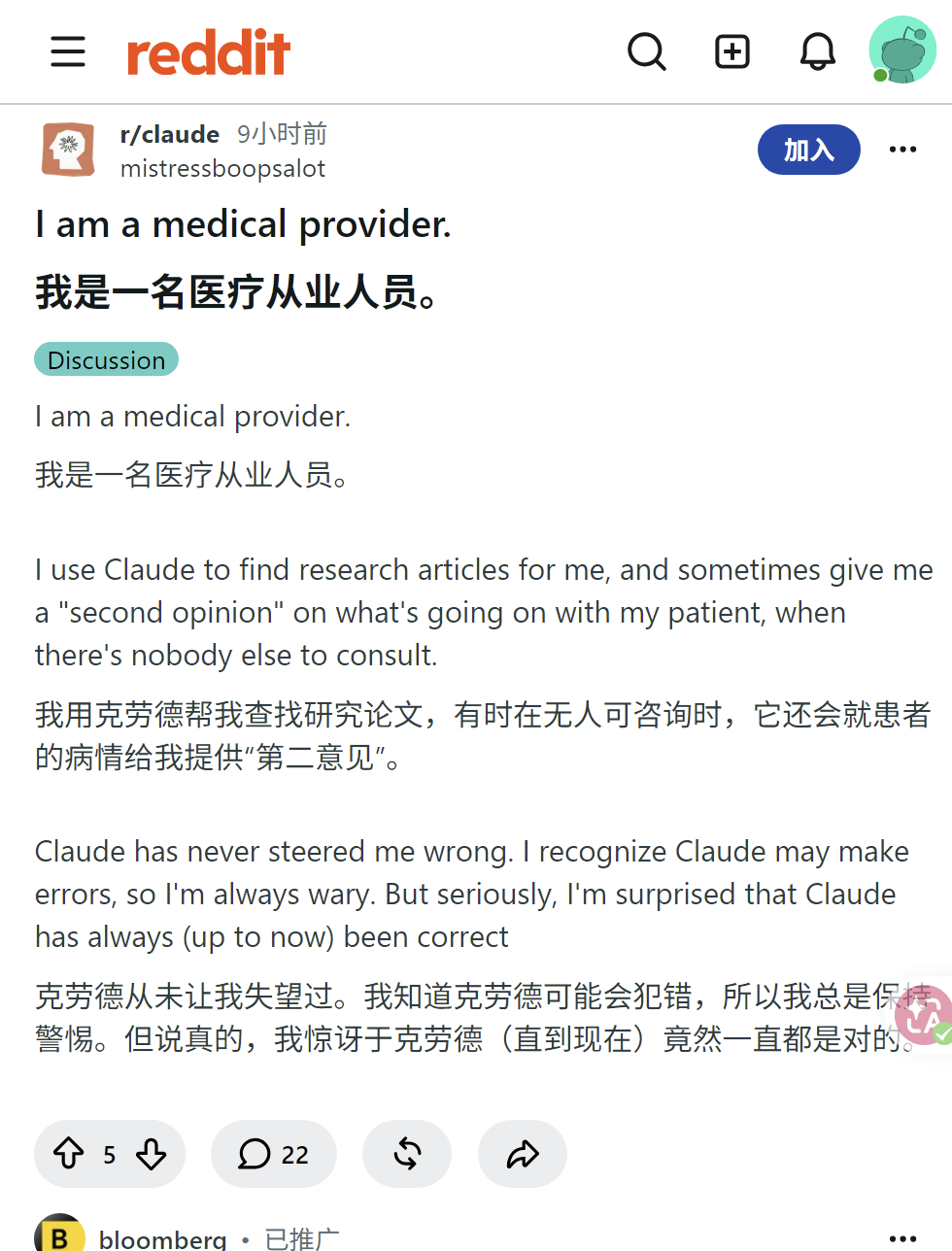Crosspost or repost this post
The height and width of the screenshot is (1251, 952).
click(x=407, y=1154)
